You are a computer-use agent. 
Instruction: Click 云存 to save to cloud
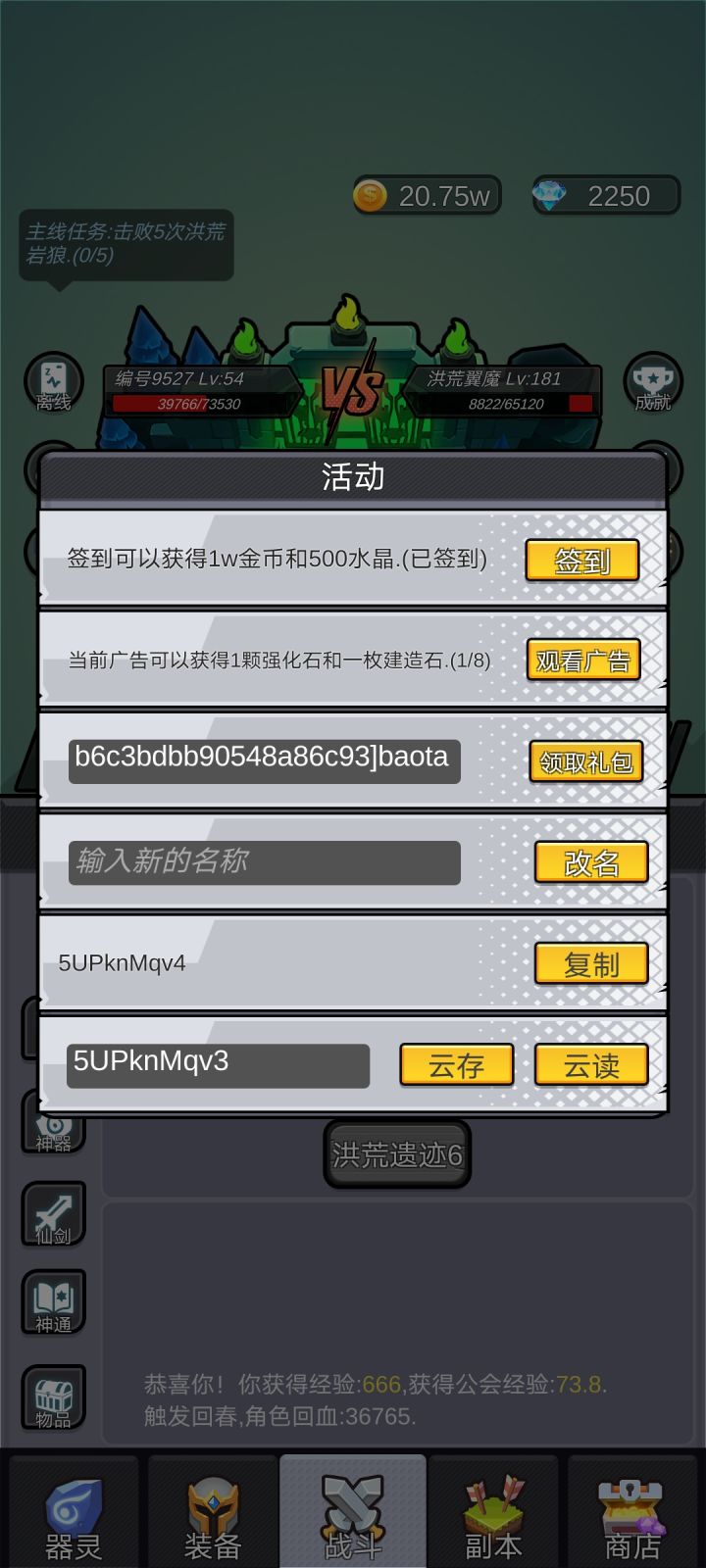(x=457, y=1065)
